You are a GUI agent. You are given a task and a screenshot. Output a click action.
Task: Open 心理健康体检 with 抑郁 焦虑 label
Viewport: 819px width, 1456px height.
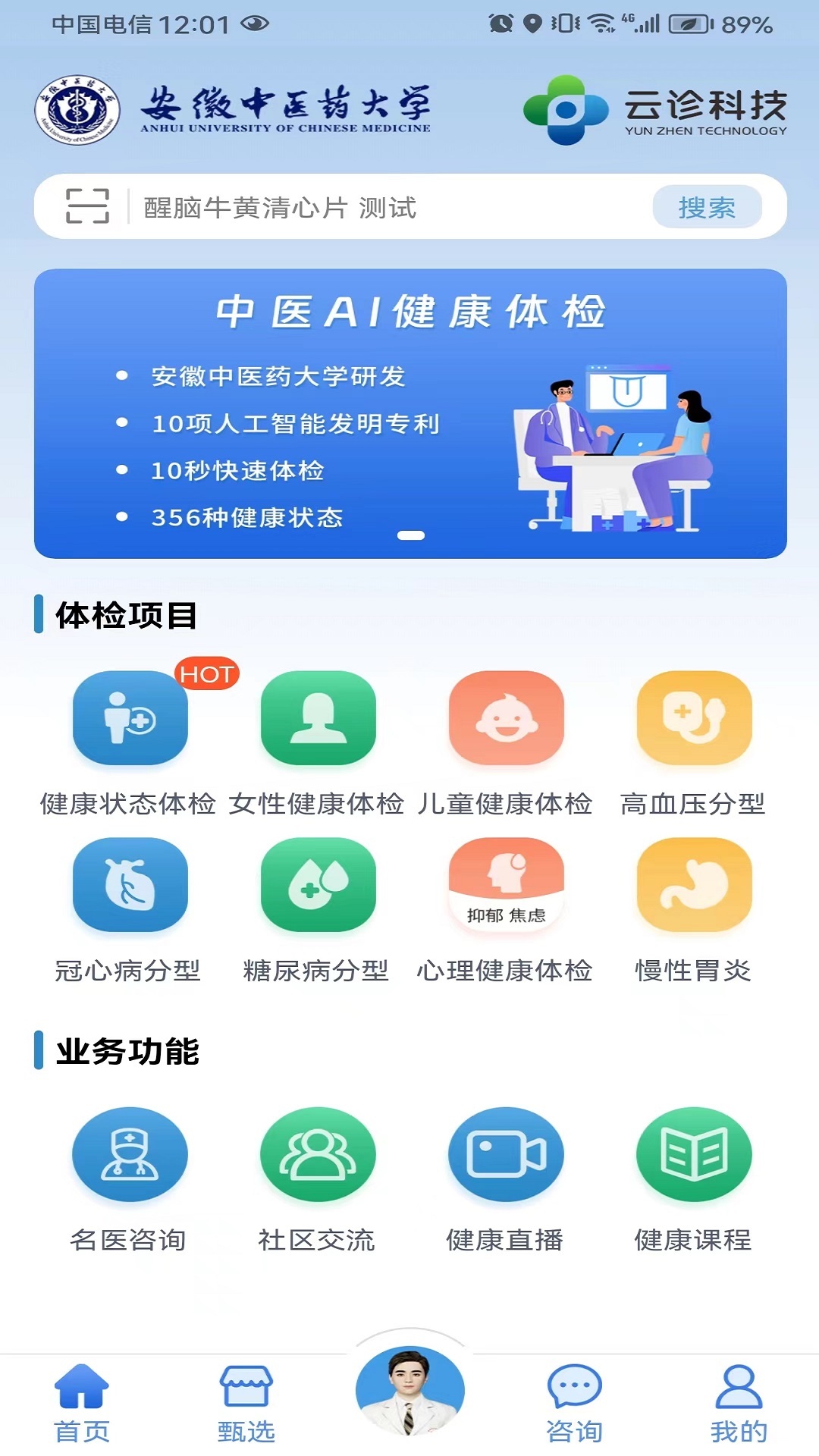click(506, 887)
